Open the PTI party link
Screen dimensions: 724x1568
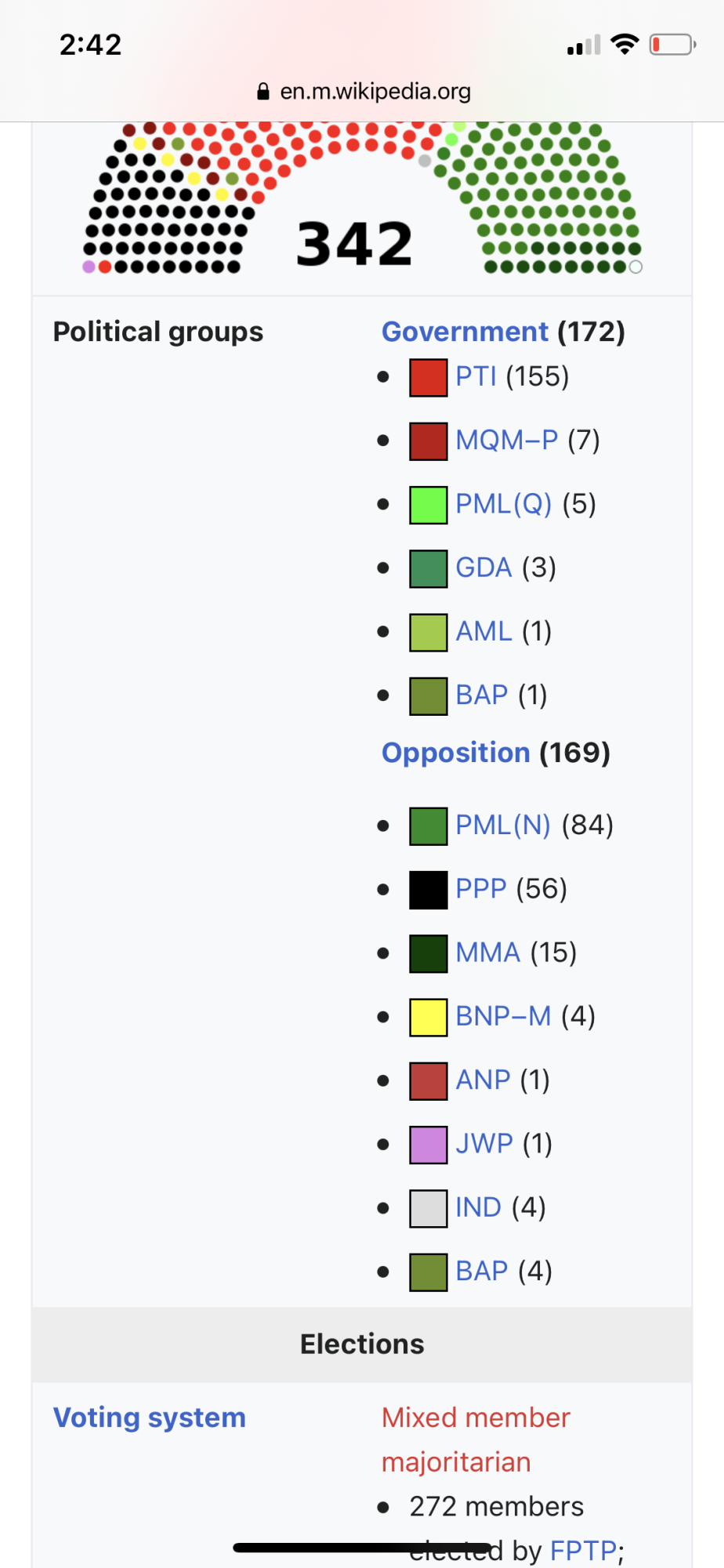[x=476, y=376]
